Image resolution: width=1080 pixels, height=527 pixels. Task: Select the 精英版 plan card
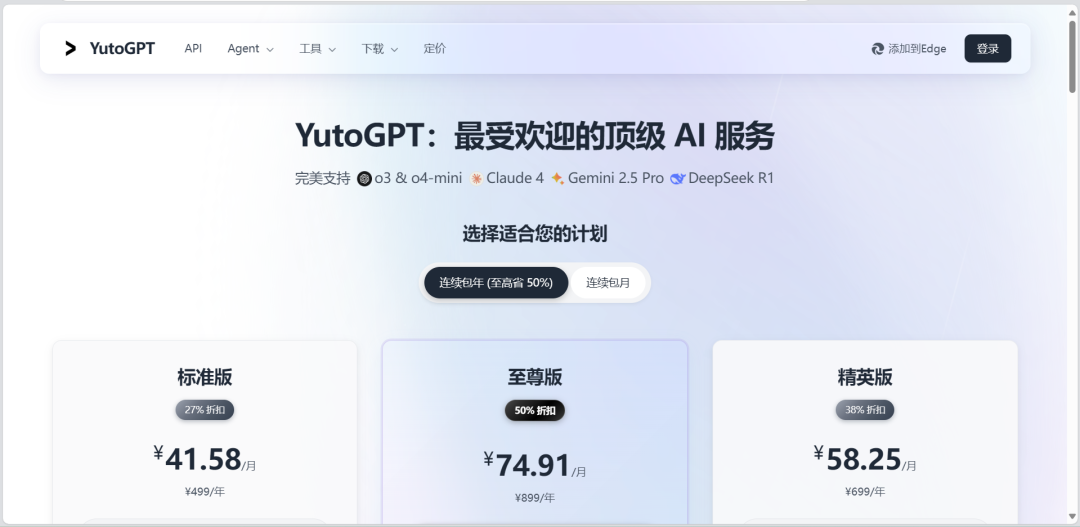click(865, 432)
